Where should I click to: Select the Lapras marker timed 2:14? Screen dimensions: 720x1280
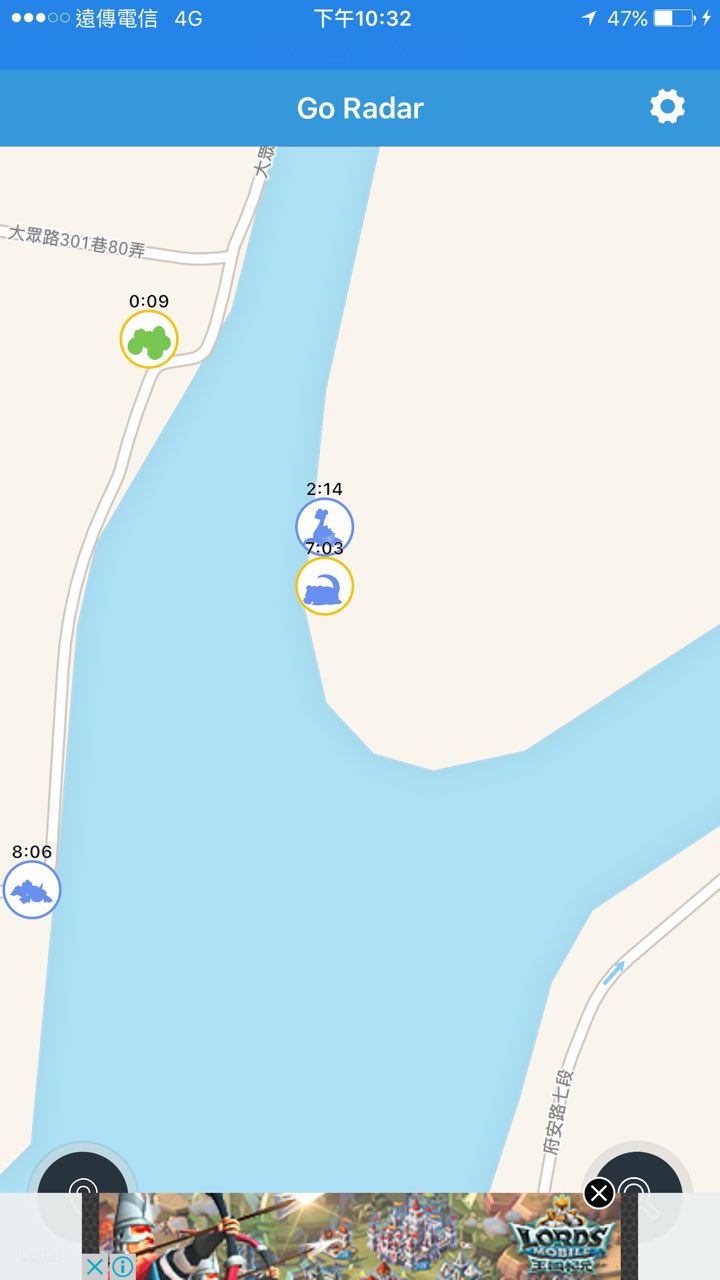[325, 524]
